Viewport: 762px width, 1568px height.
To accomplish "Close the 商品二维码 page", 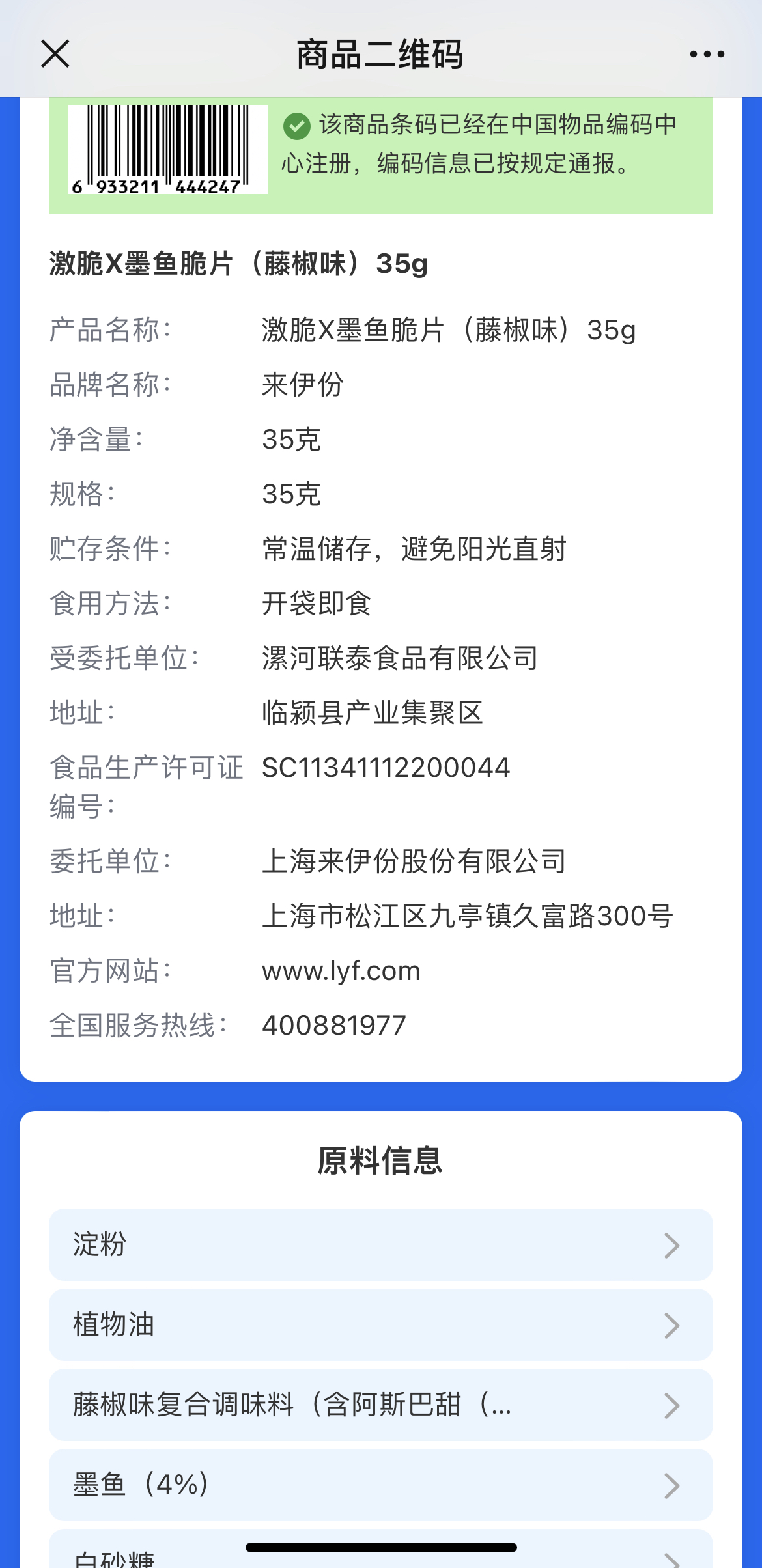I will [55, 53].
